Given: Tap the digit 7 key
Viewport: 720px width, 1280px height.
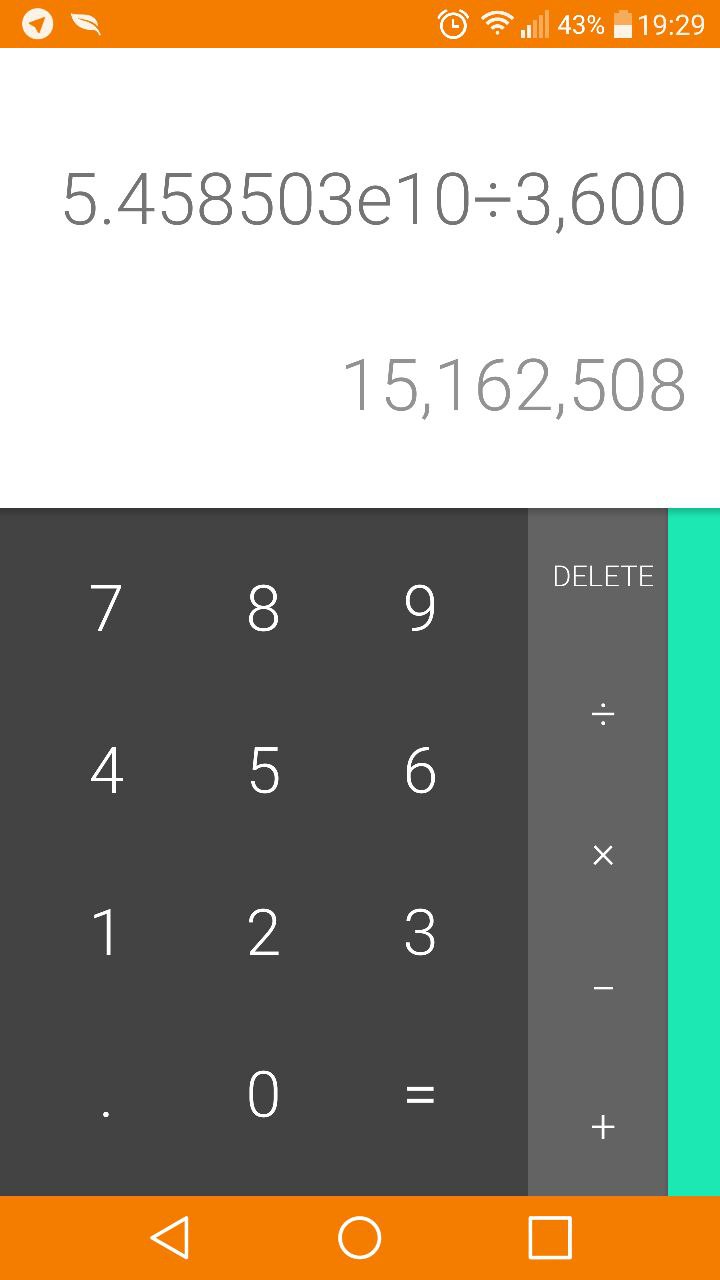Looking at the screenshot, I should tap(106, 607).
